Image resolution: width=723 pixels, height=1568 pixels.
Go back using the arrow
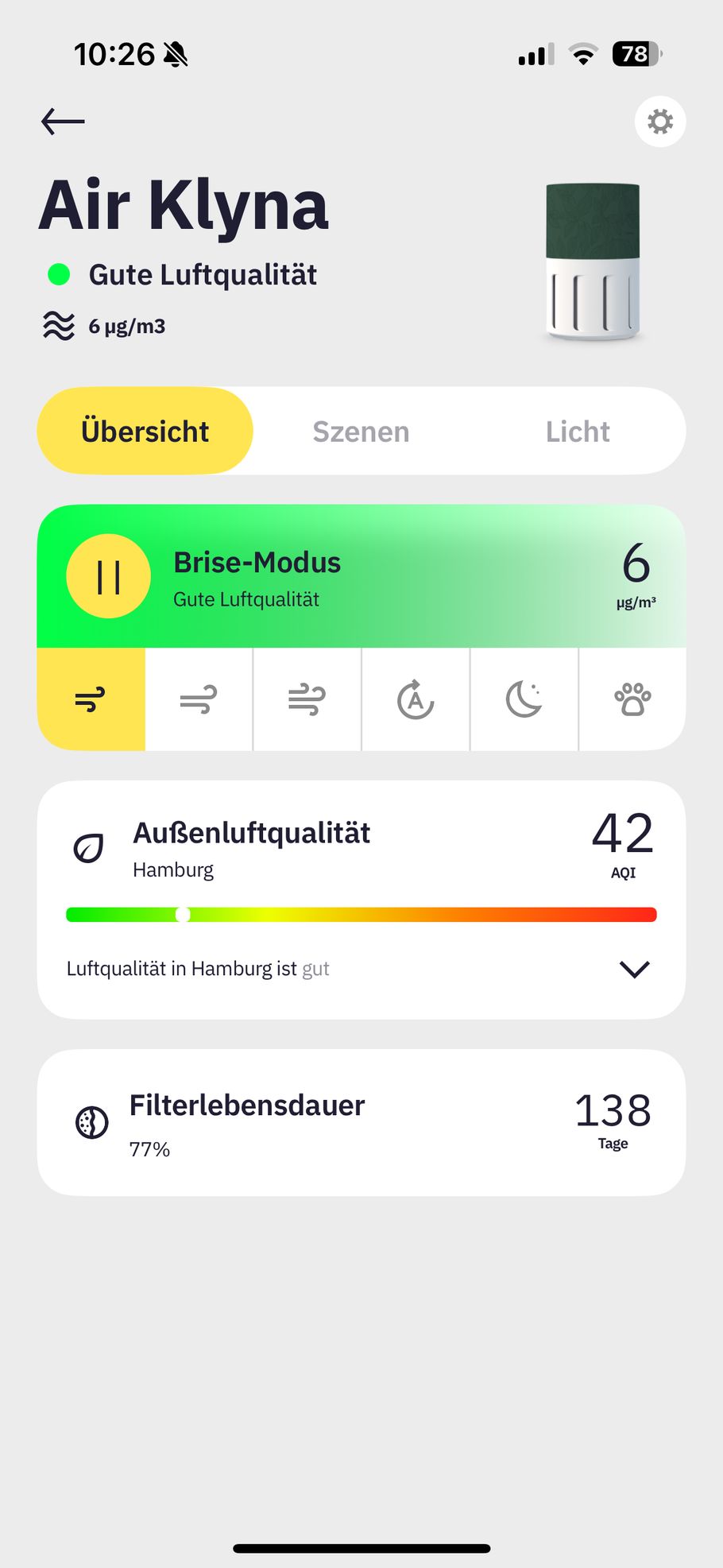point(63,122)
